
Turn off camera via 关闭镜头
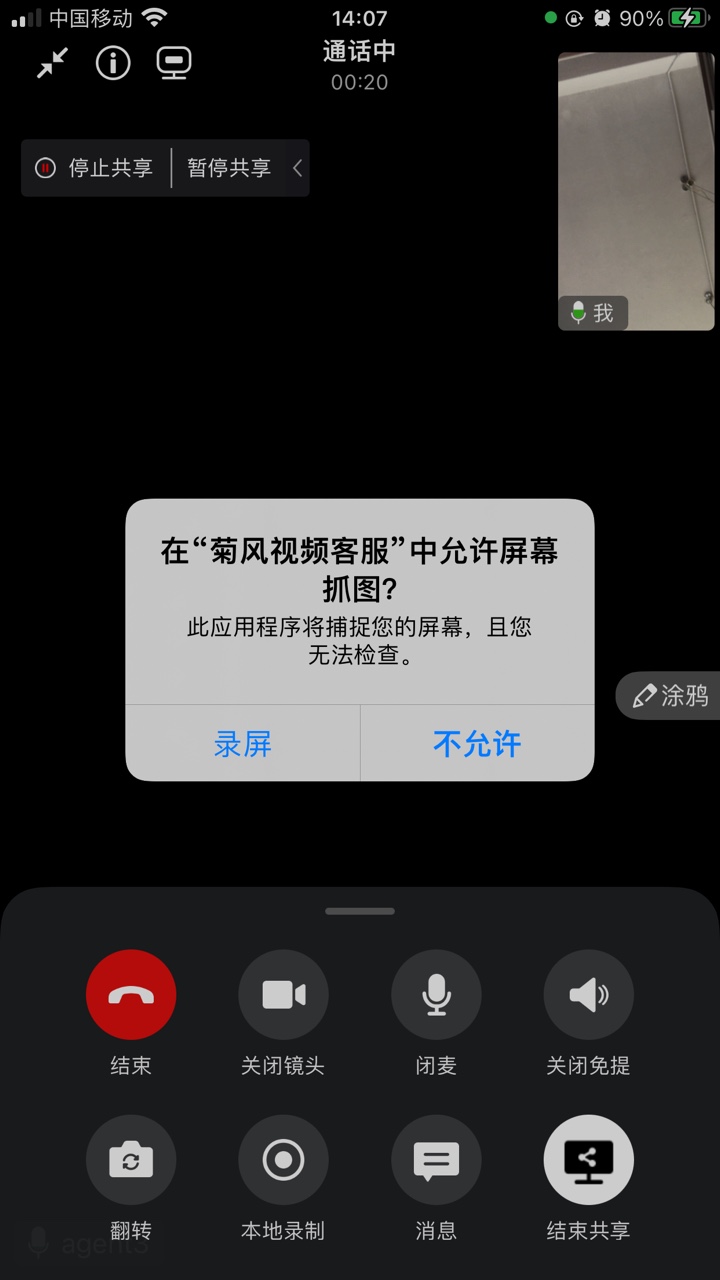click(283, 995)
